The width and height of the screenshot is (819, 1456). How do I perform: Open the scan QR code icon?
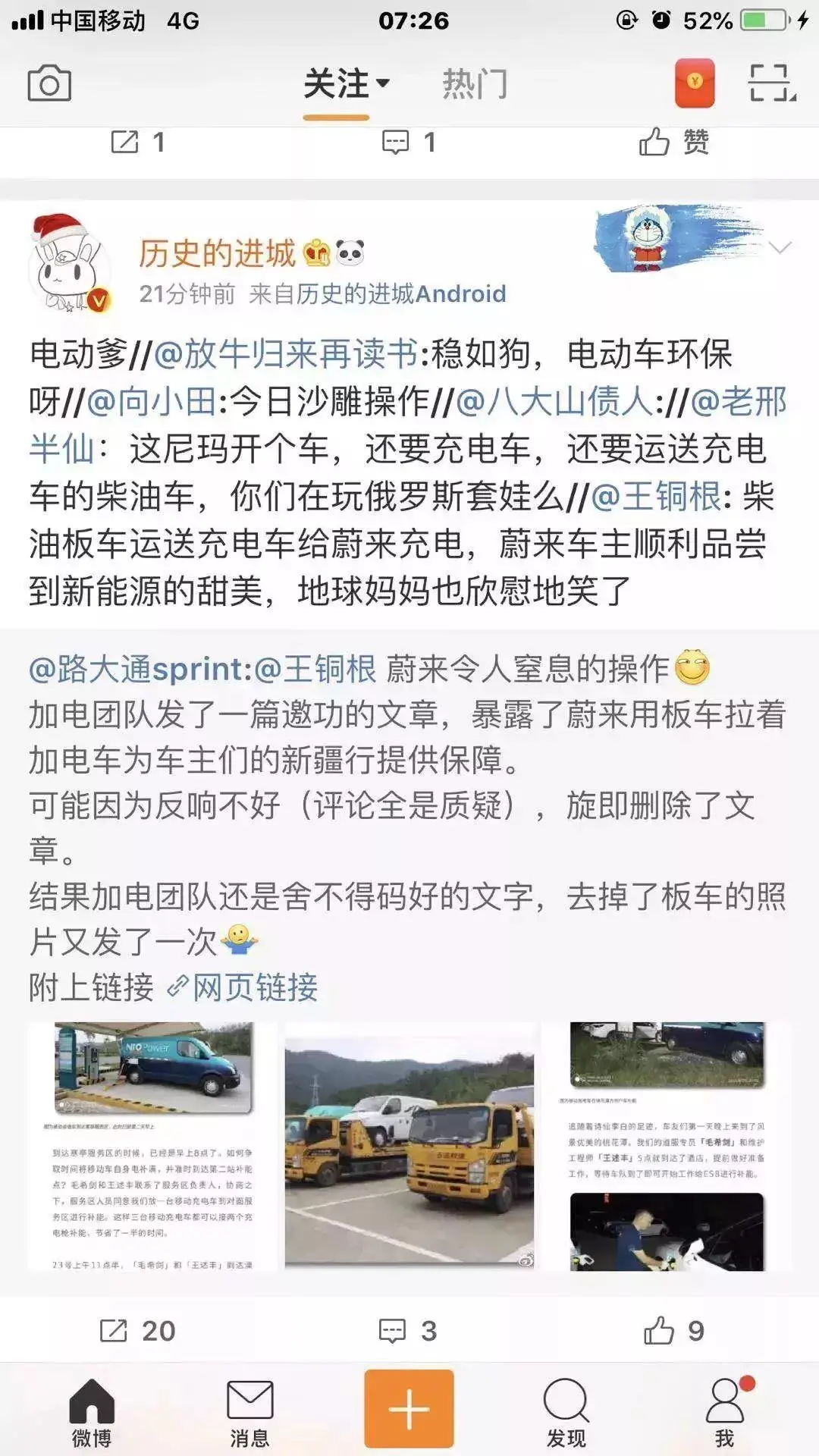click(772, 83)
